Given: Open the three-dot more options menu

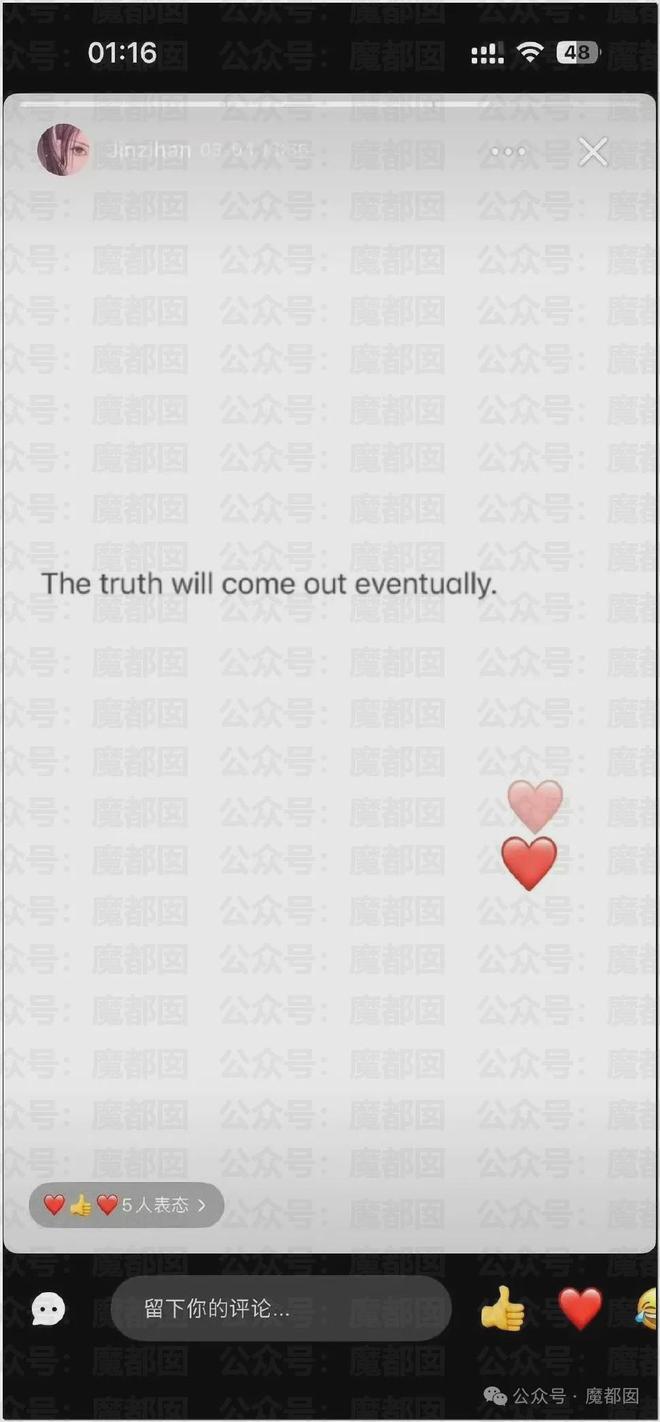Looking at the screenshot, I should click(508, 152).
